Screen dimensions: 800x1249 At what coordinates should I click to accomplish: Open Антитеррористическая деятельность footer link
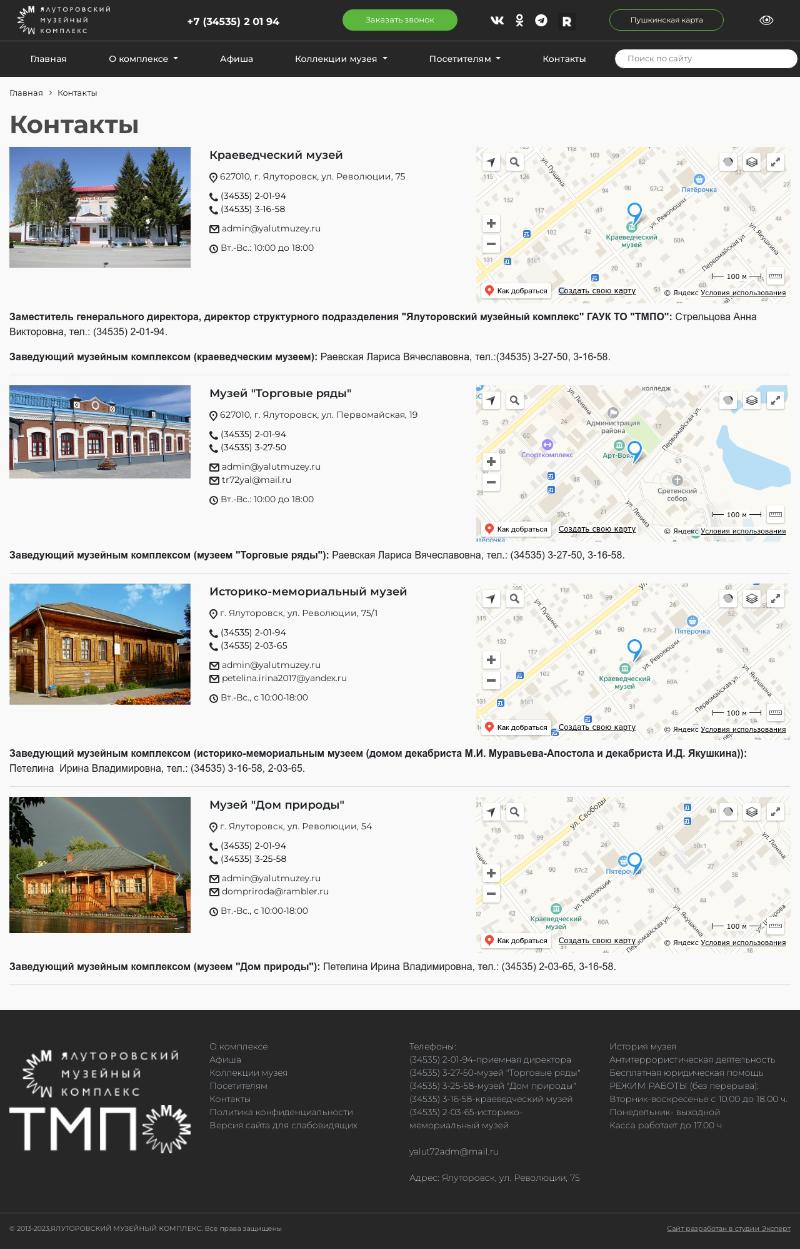(x=692, y=1060)
